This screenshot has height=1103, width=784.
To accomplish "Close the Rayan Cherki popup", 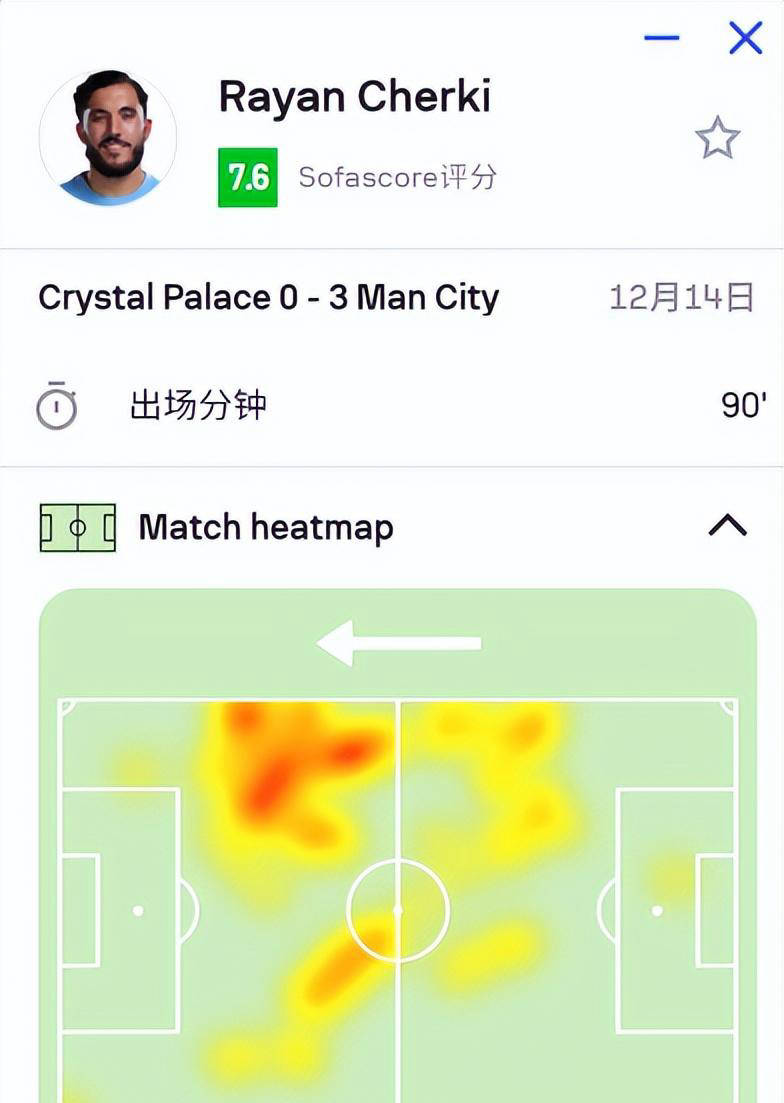I will (745, 39).
